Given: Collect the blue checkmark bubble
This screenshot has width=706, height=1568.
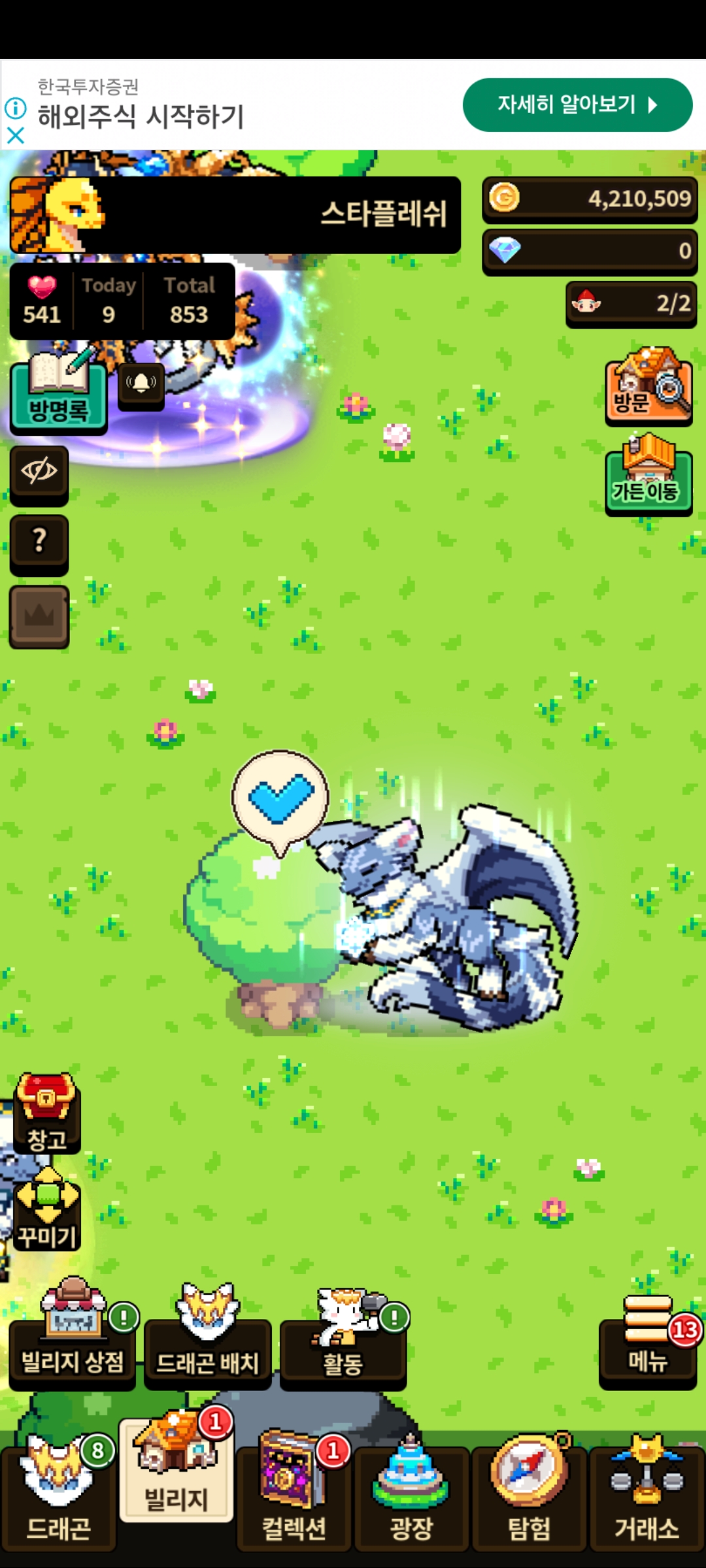Looking at the screenshot, I should point(280,797).
